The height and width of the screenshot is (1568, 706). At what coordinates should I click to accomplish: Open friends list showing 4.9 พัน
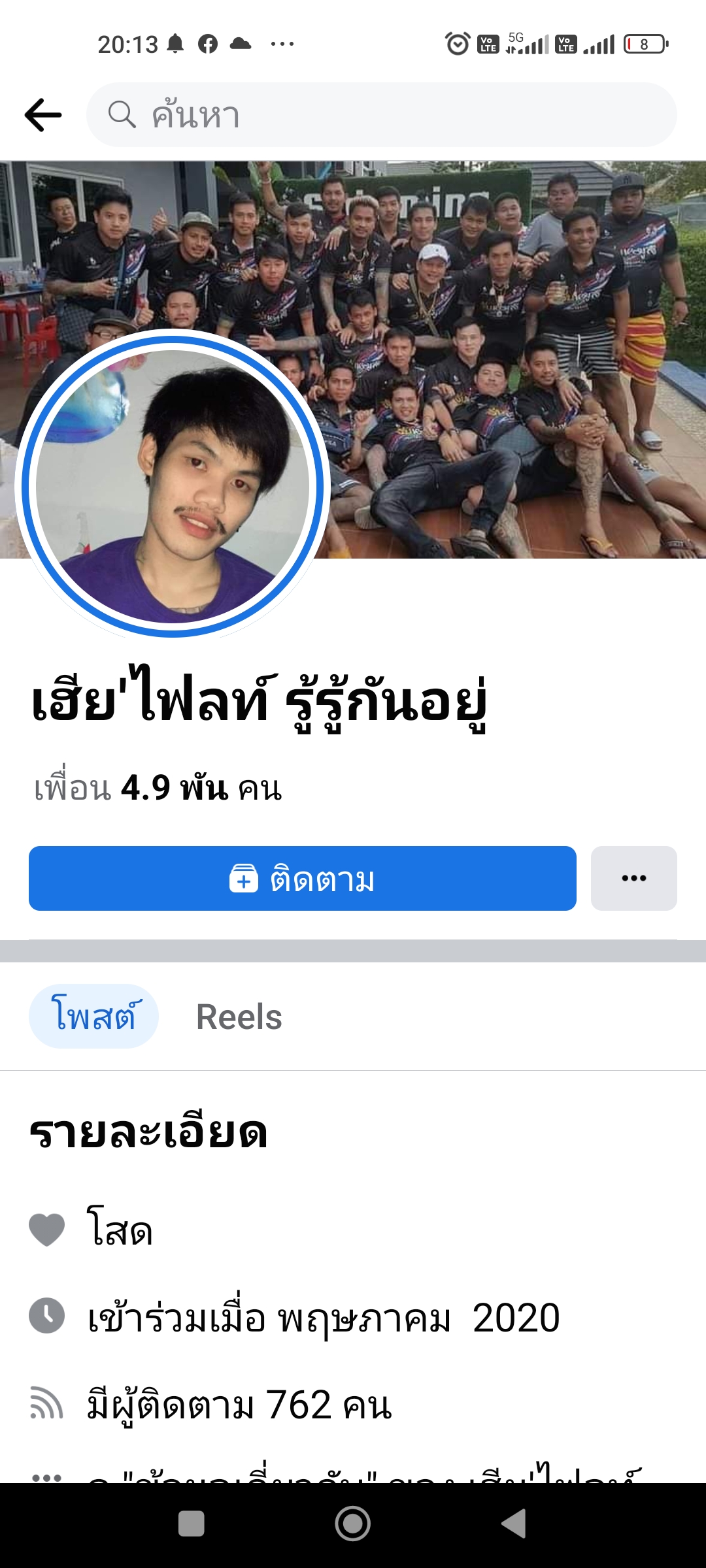158,788
